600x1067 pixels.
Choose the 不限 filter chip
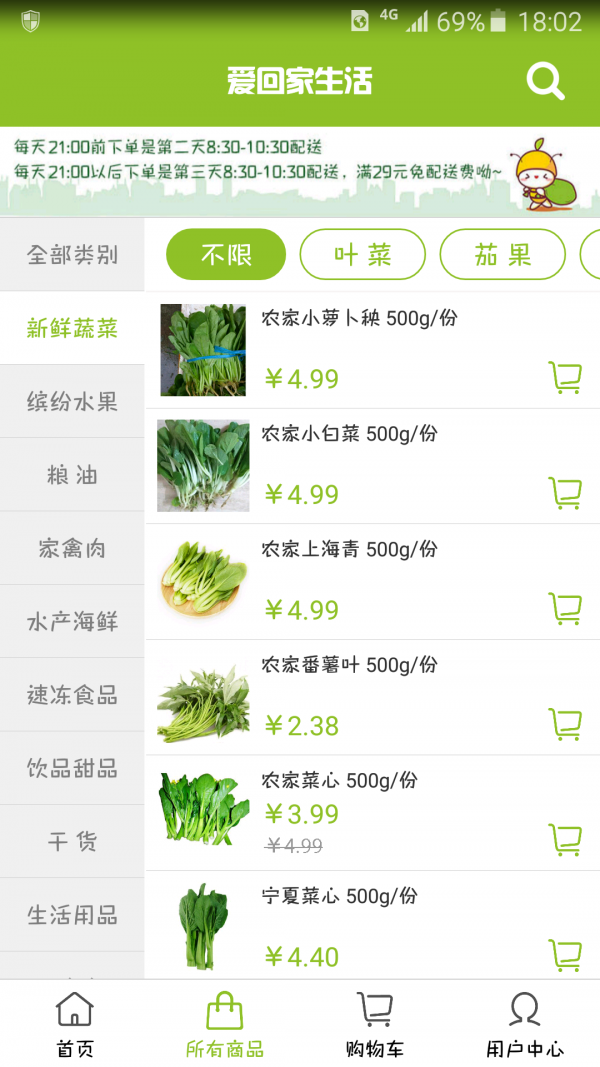[x=226, y=254]
